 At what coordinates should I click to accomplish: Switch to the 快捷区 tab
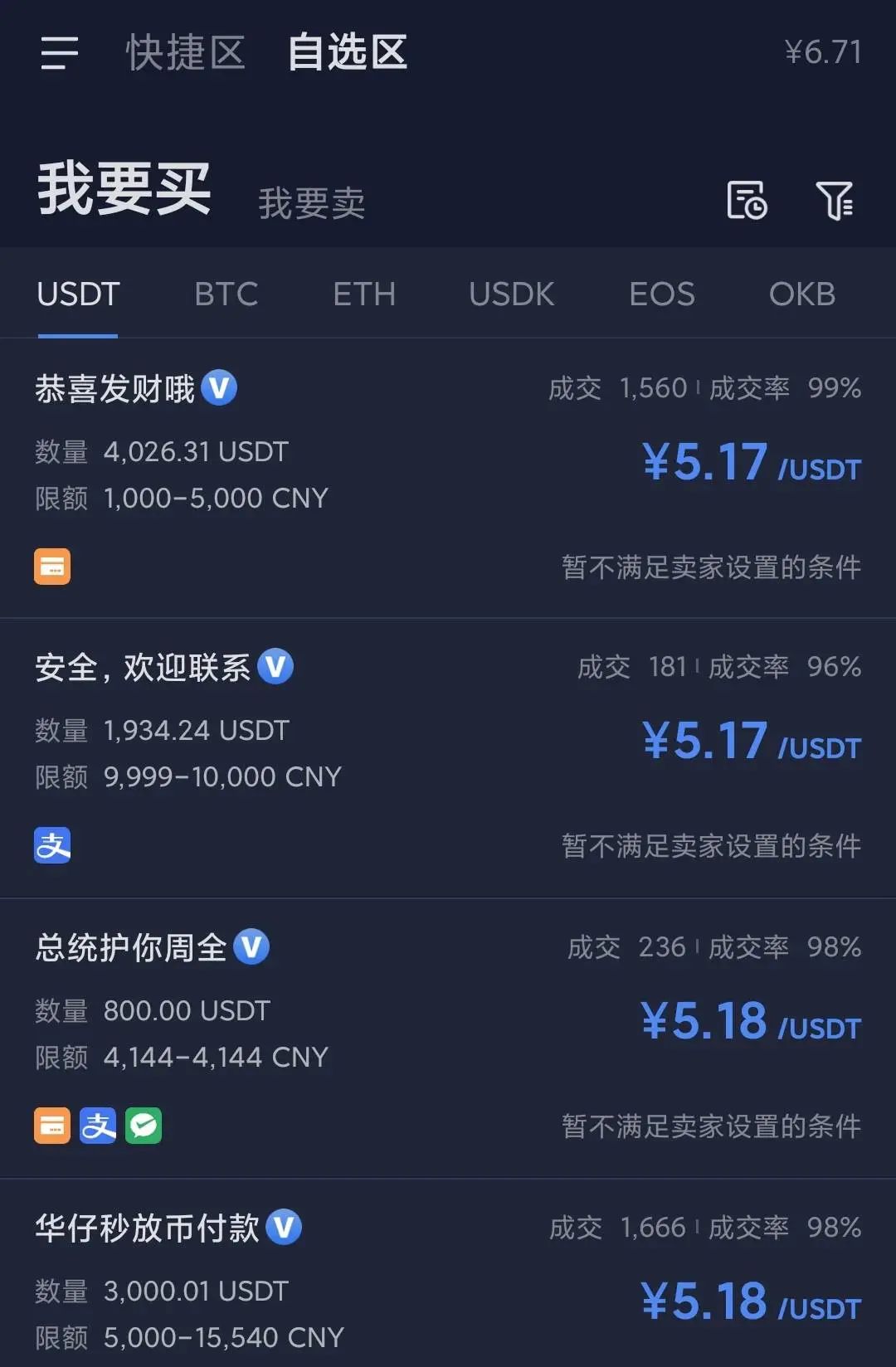[185, 53]
